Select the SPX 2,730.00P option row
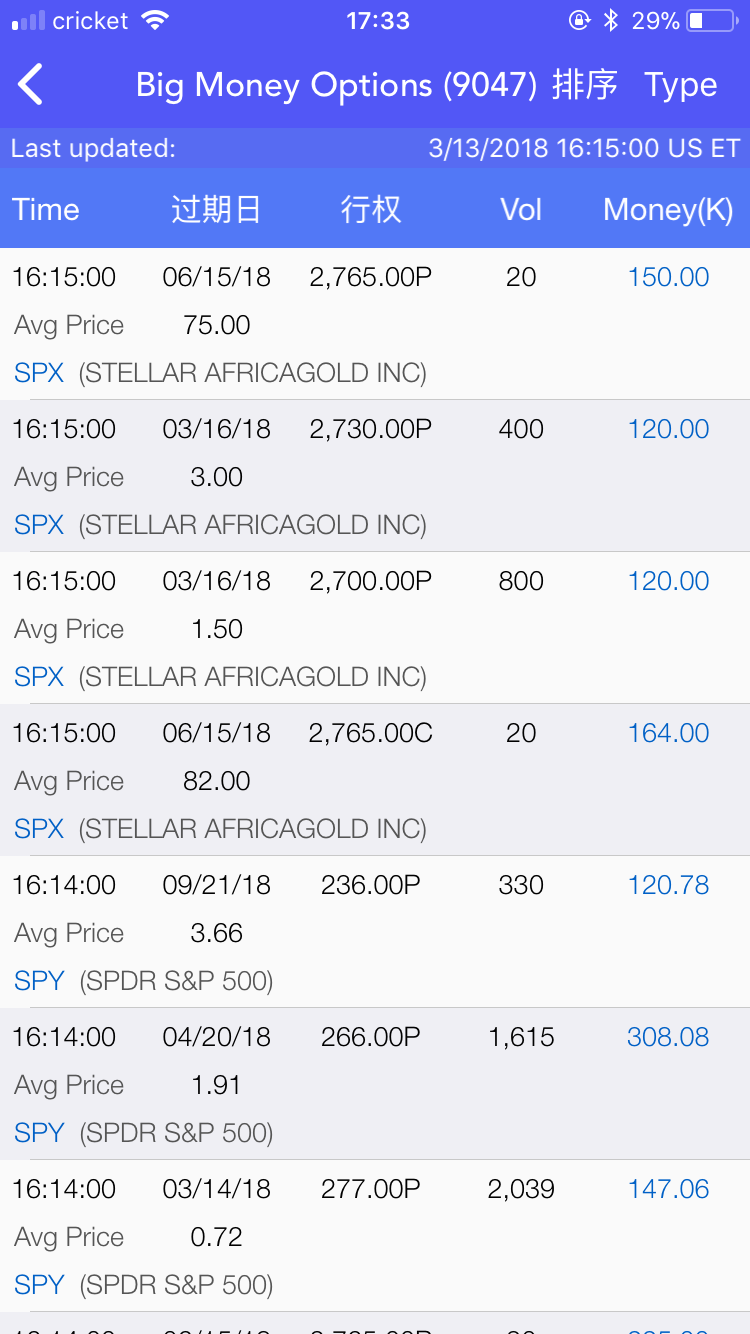Viewport: 750px width, 1334px height. coord(375,476)
